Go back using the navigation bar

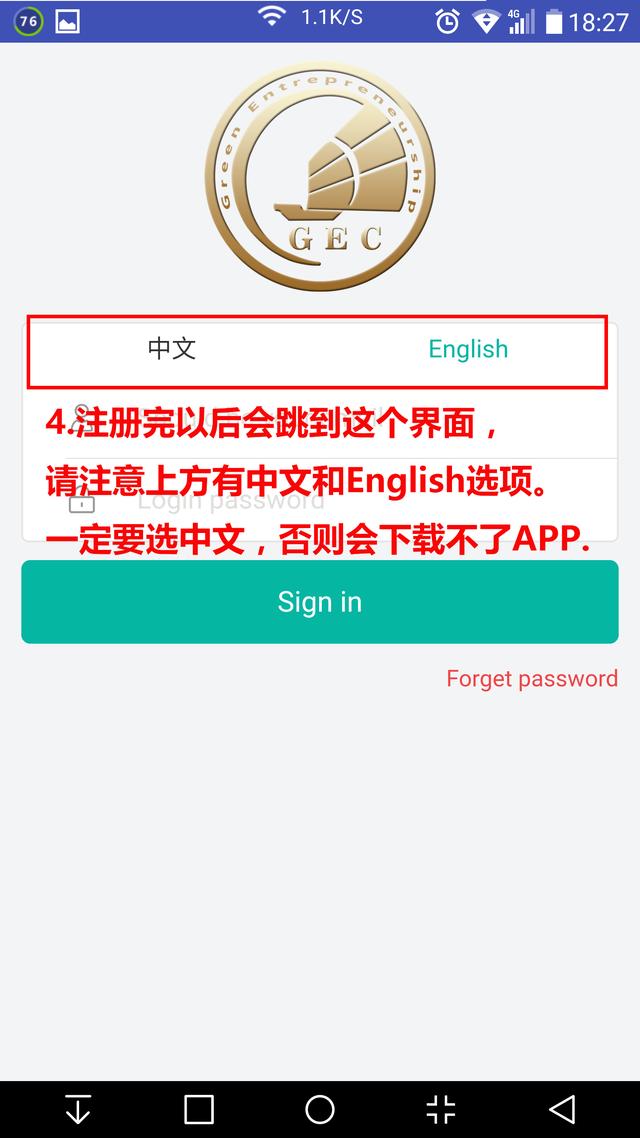tap(562, 1109)
